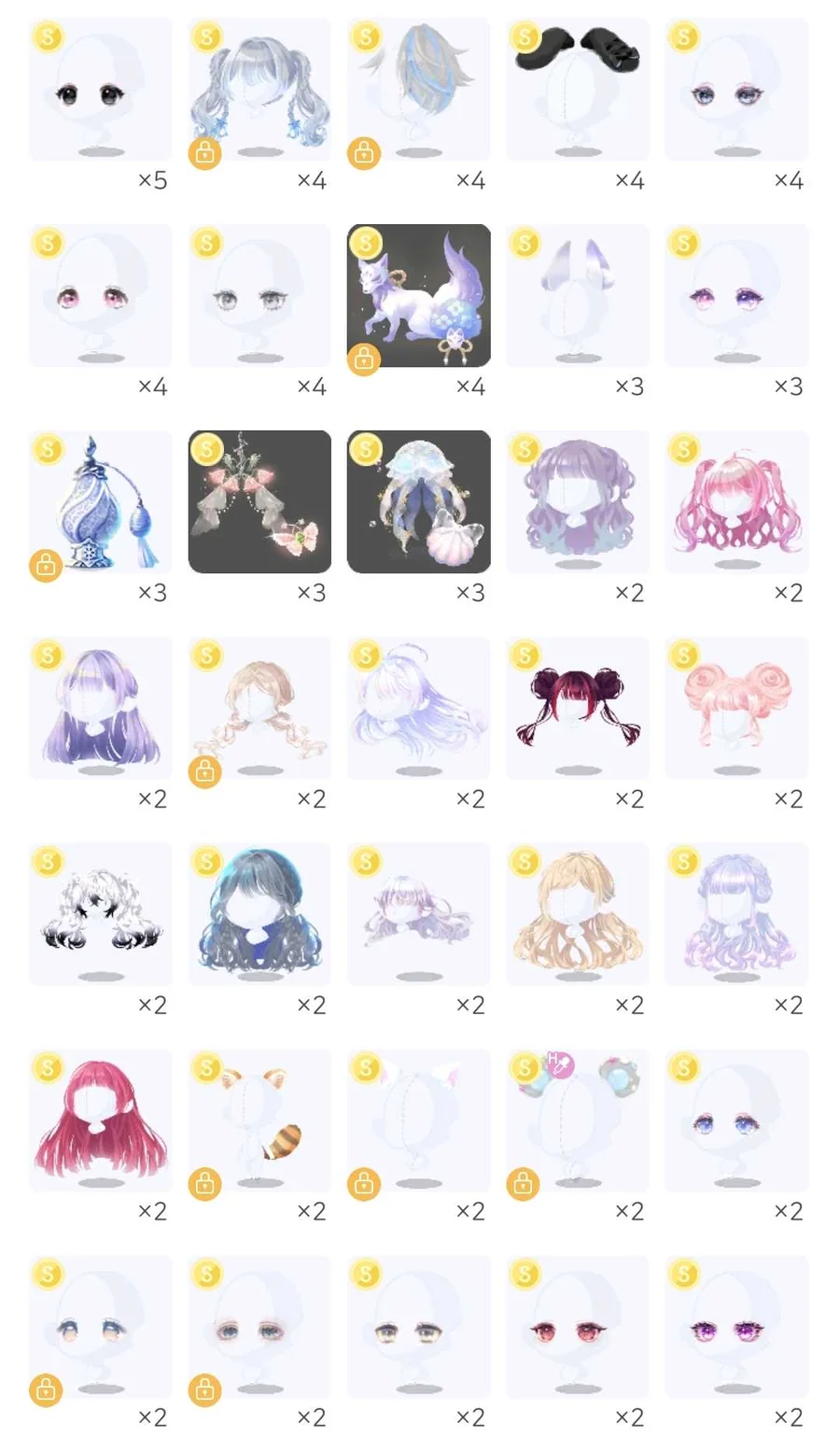The image size is (840, 1438).
Task: Open the purple long hair with white bows
Action: (x=101, y=708)
